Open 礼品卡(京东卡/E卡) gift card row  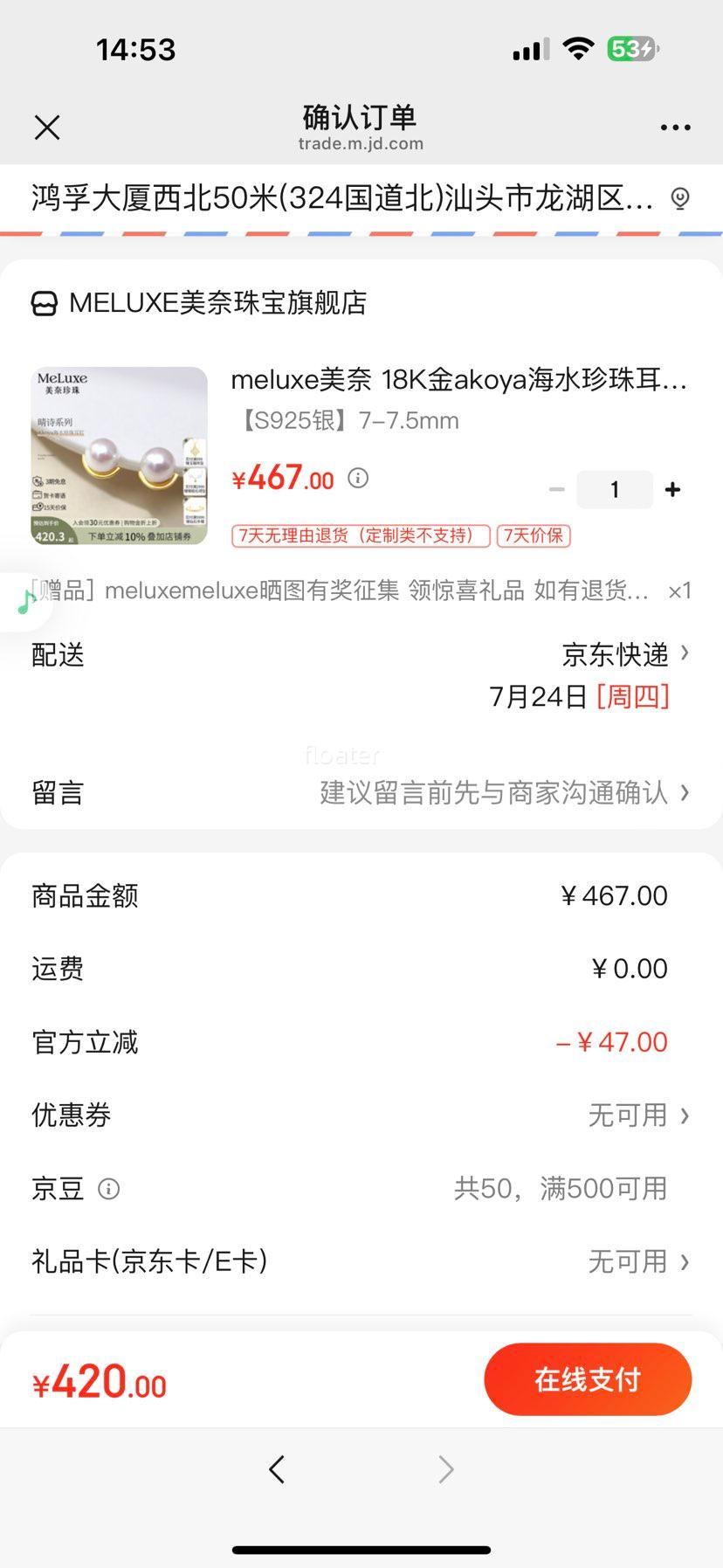(361, 1261)
